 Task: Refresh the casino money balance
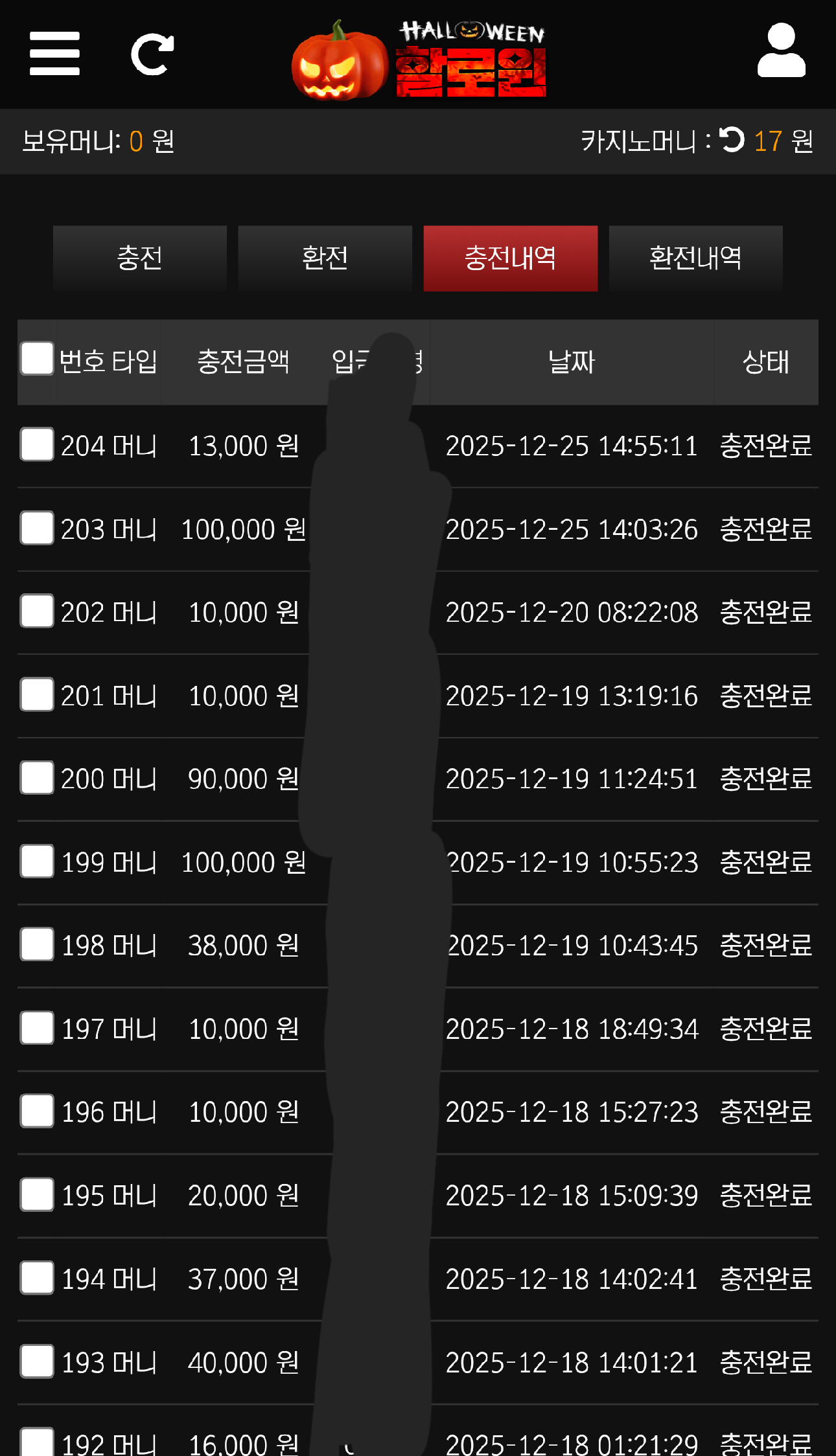(x=732, y=140)
